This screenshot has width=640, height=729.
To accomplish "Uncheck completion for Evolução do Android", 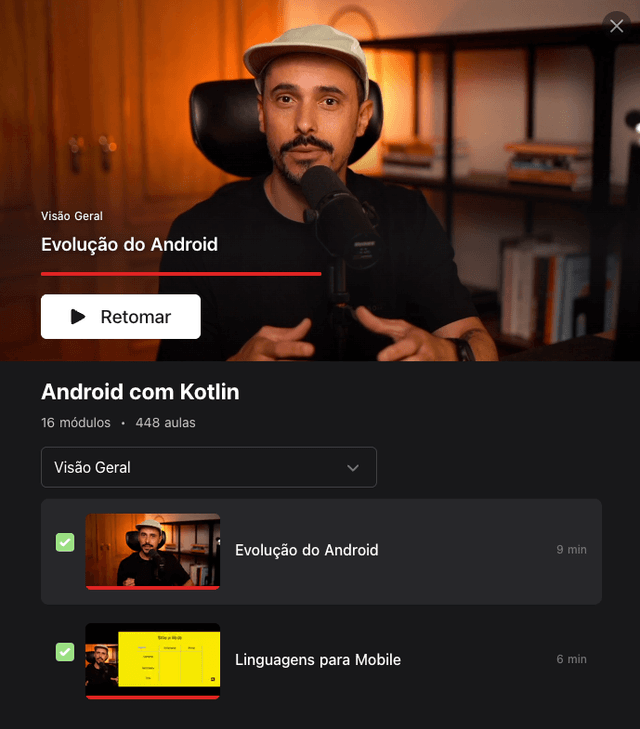I will [x=65, y=542].
